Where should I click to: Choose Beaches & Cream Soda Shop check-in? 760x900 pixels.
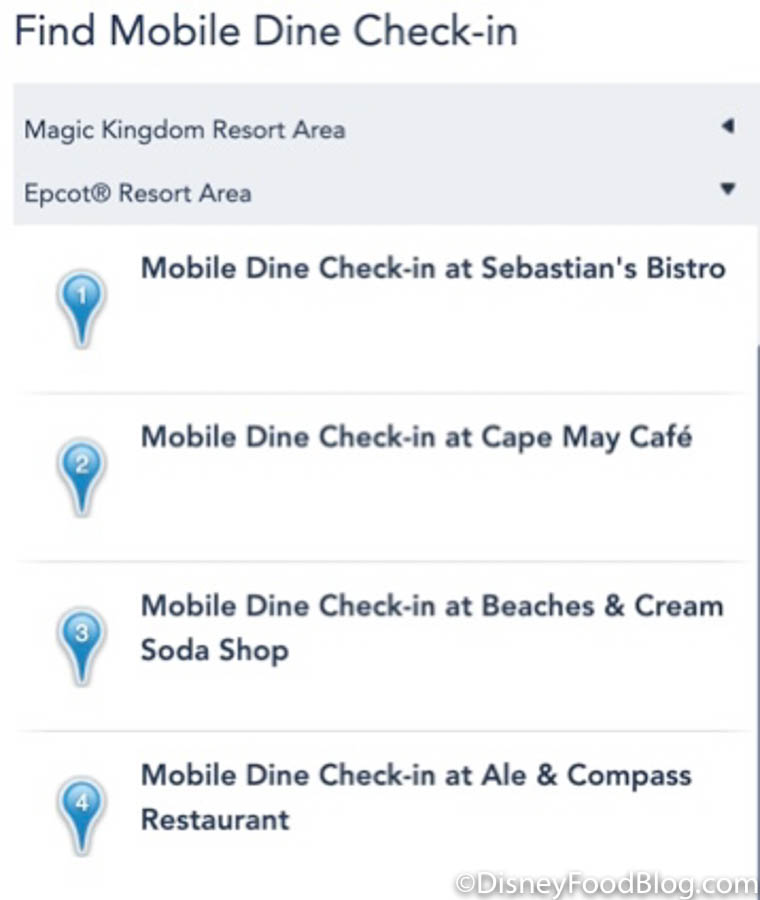[x=431, y=627]
